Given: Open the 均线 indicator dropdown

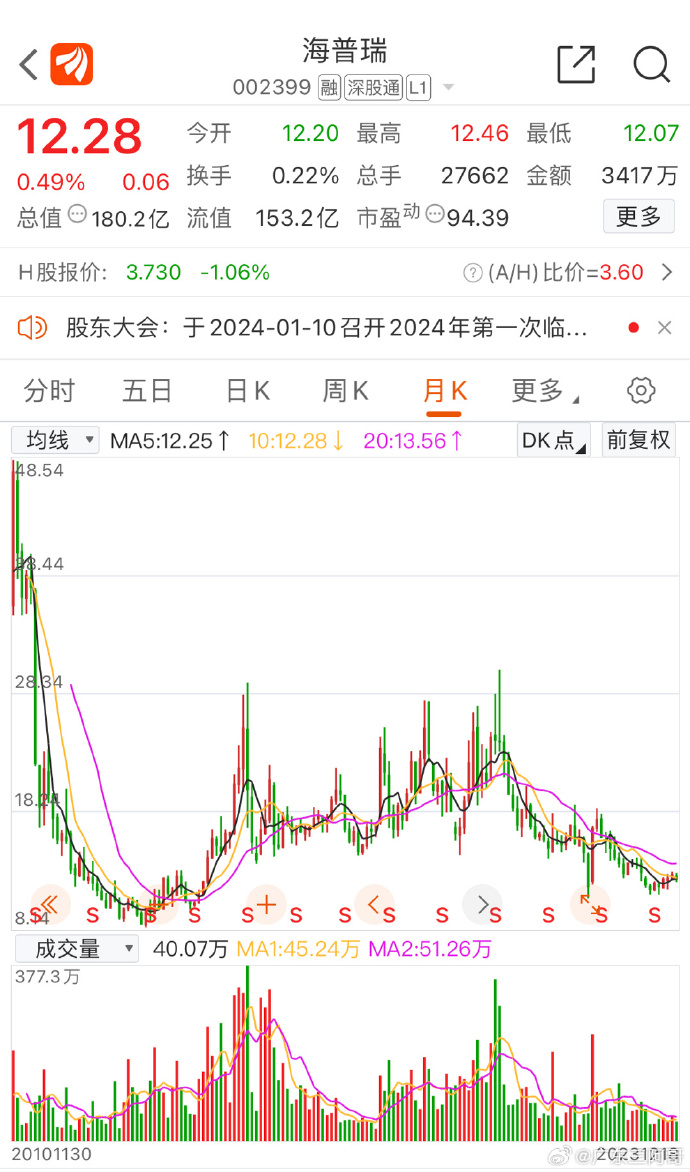Looking at the screenshot, I should pos(55,440).
